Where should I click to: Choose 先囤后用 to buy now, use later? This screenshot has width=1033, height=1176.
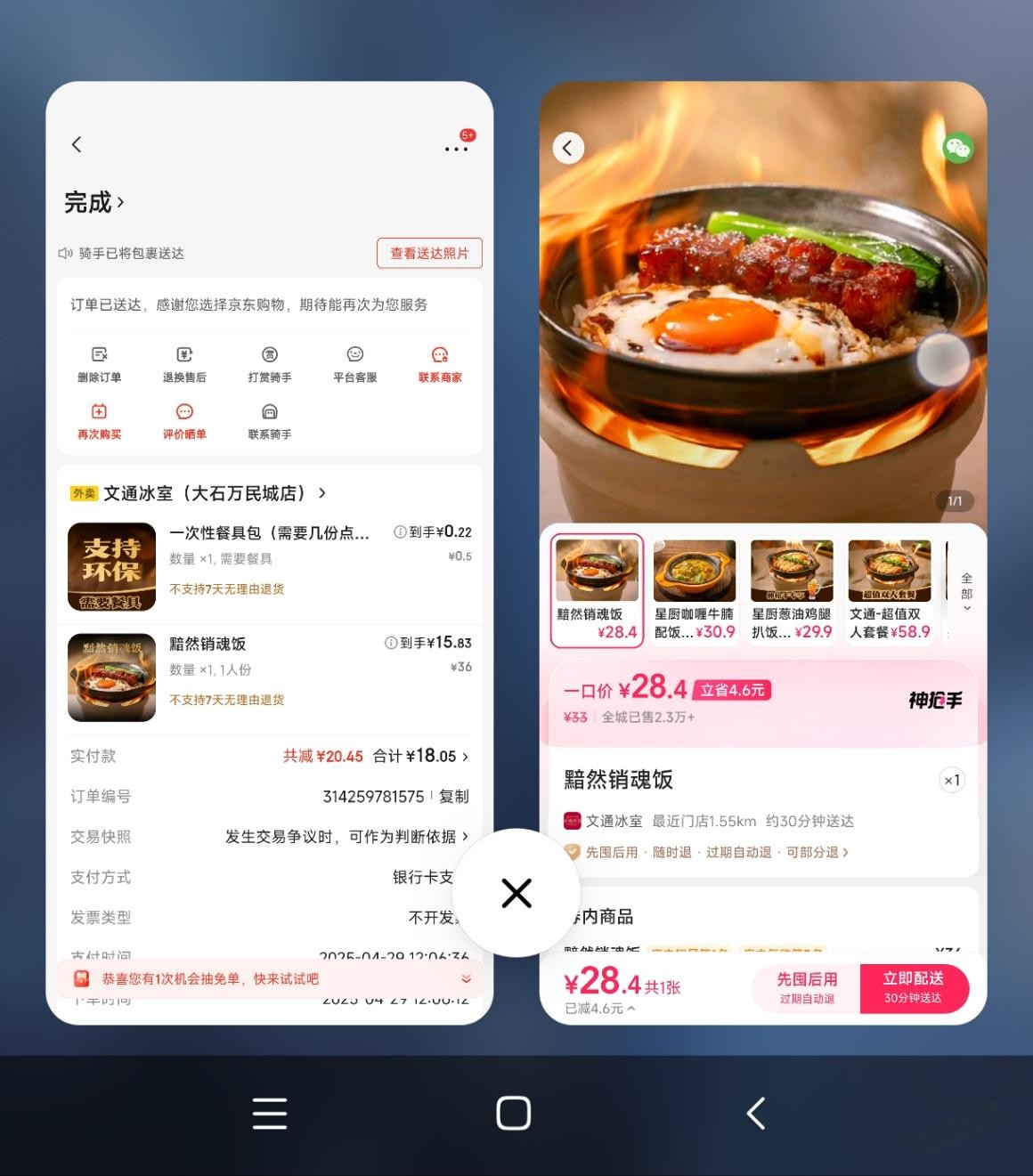[x=807, y=987]
